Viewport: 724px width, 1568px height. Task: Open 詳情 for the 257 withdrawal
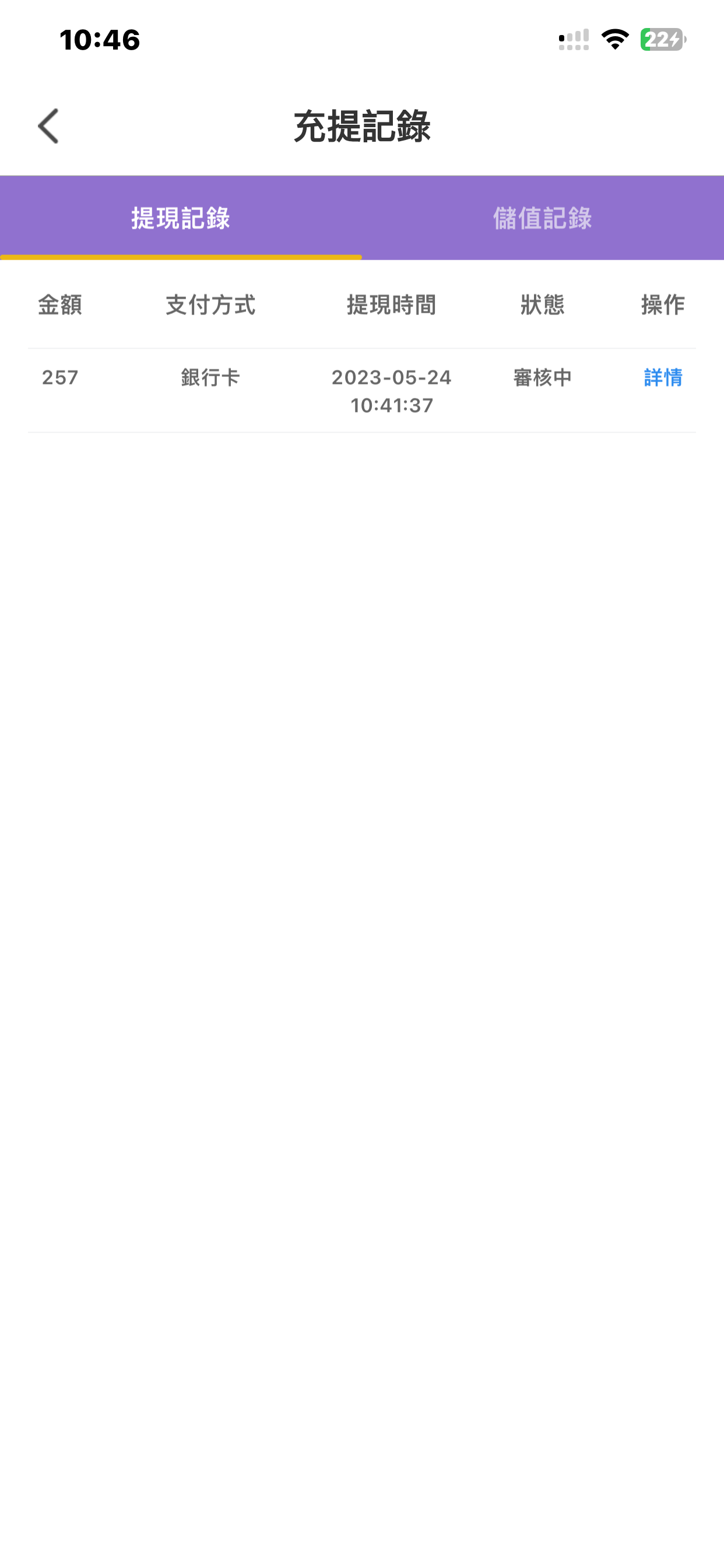663,377
